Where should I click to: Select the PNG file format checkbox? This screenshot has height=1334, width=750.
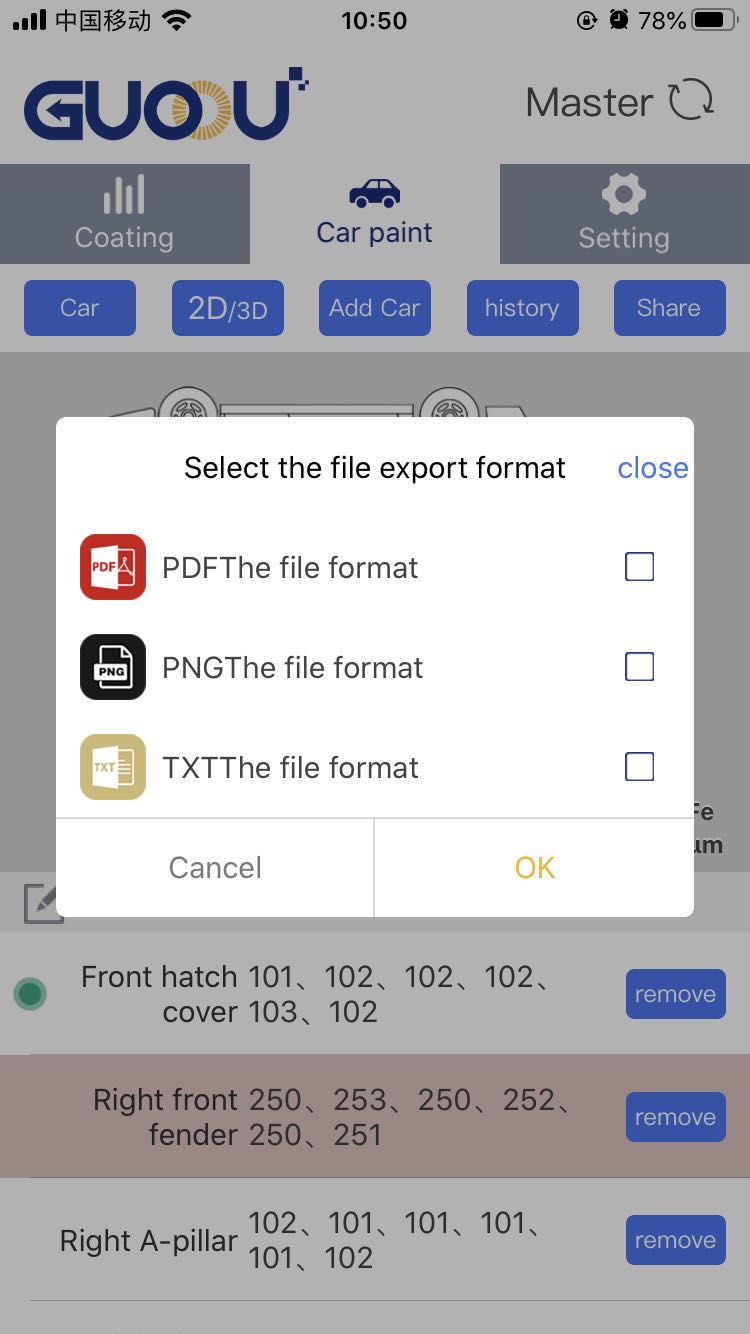click(639, 667)
